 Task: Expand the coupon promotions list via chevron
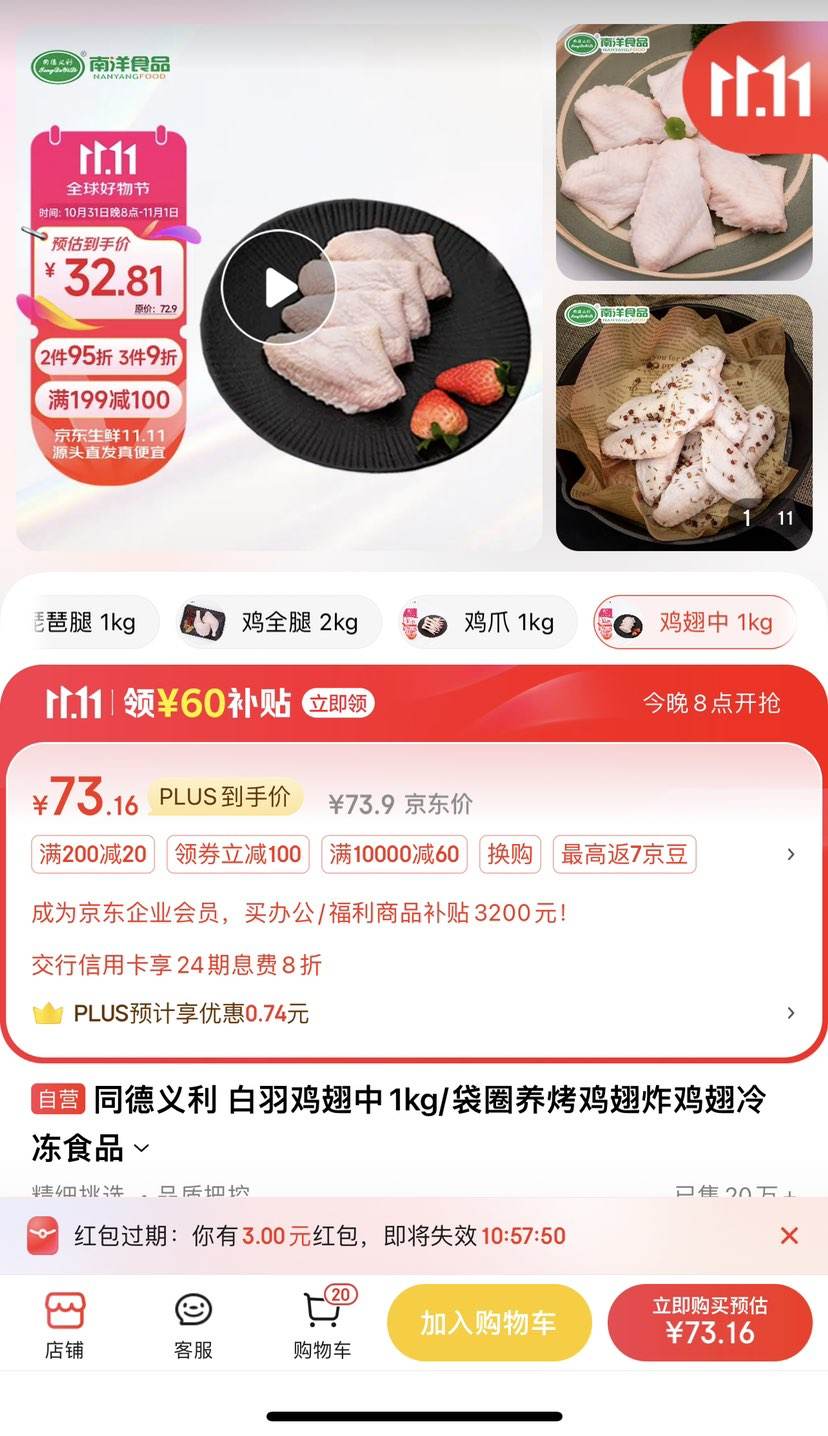[791, 855]
